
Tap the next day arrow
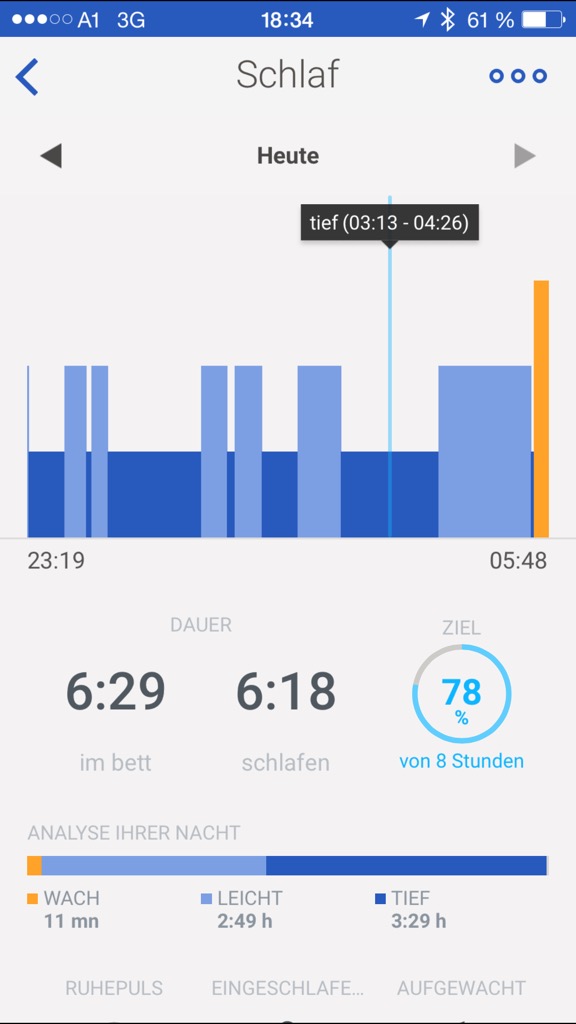click(524, 157)
